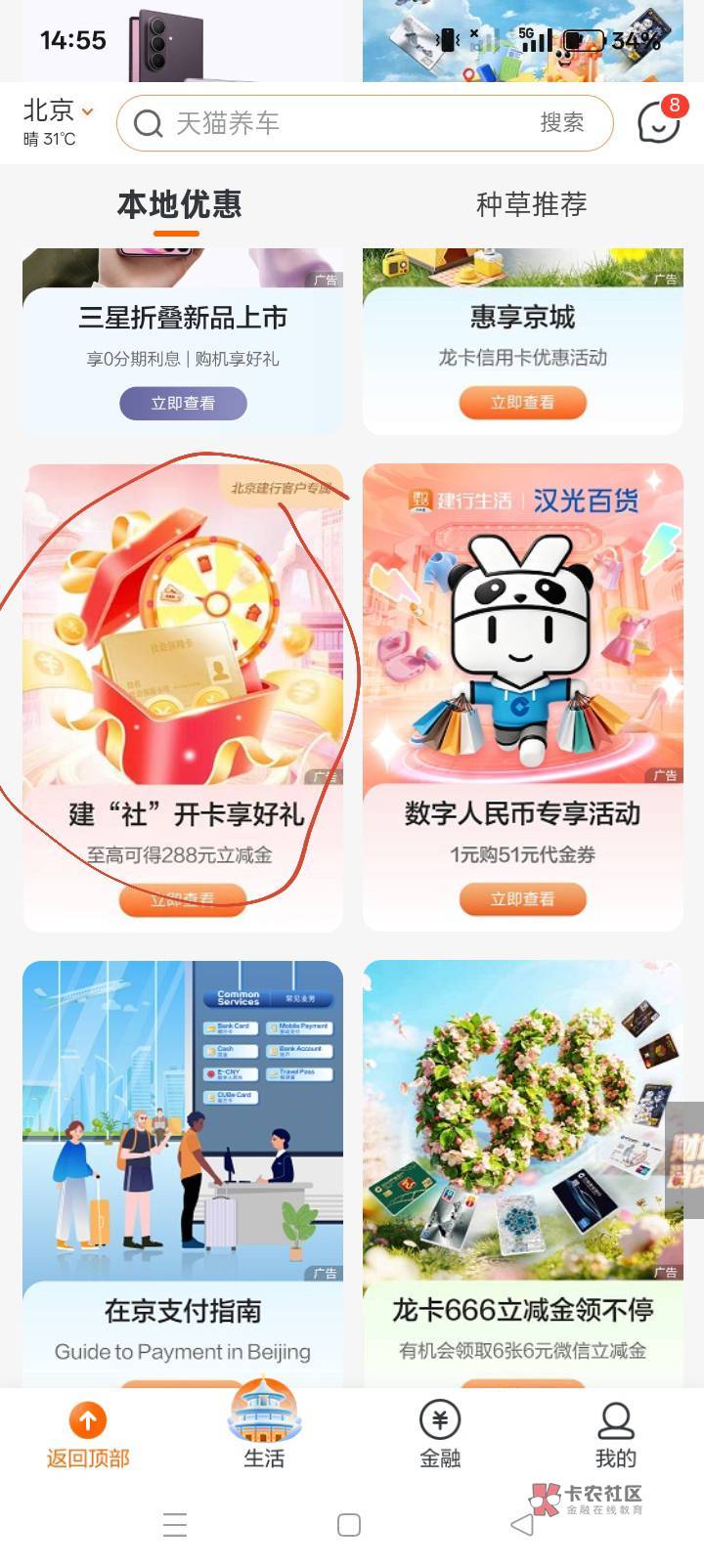Open the 在京支付指南 card
Screen dimensions: 704x1568
pyautogui.click(x=183, y=1173)
